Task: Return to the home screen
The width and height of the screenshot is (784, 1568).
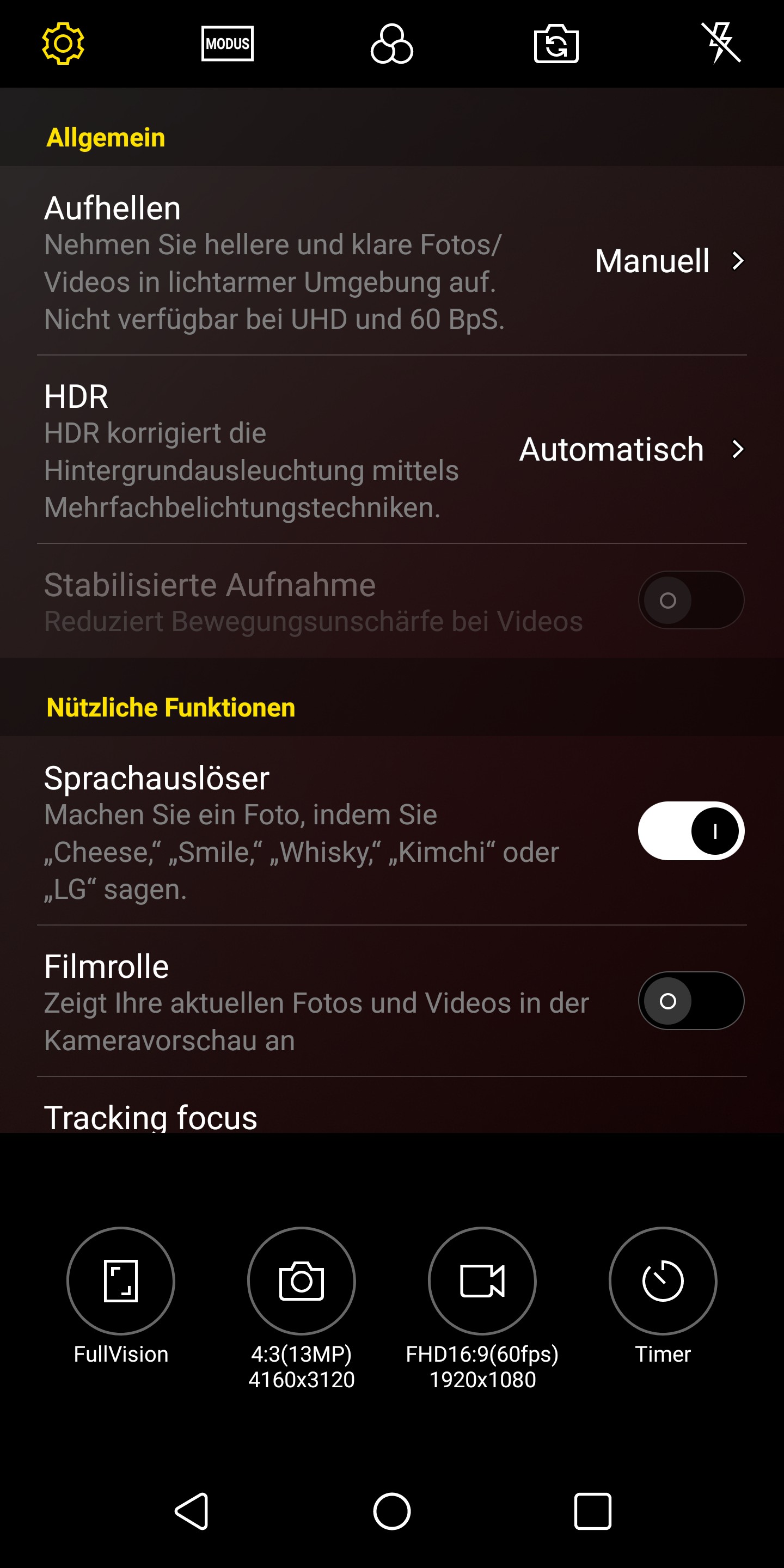Action: pos(392,1511)
